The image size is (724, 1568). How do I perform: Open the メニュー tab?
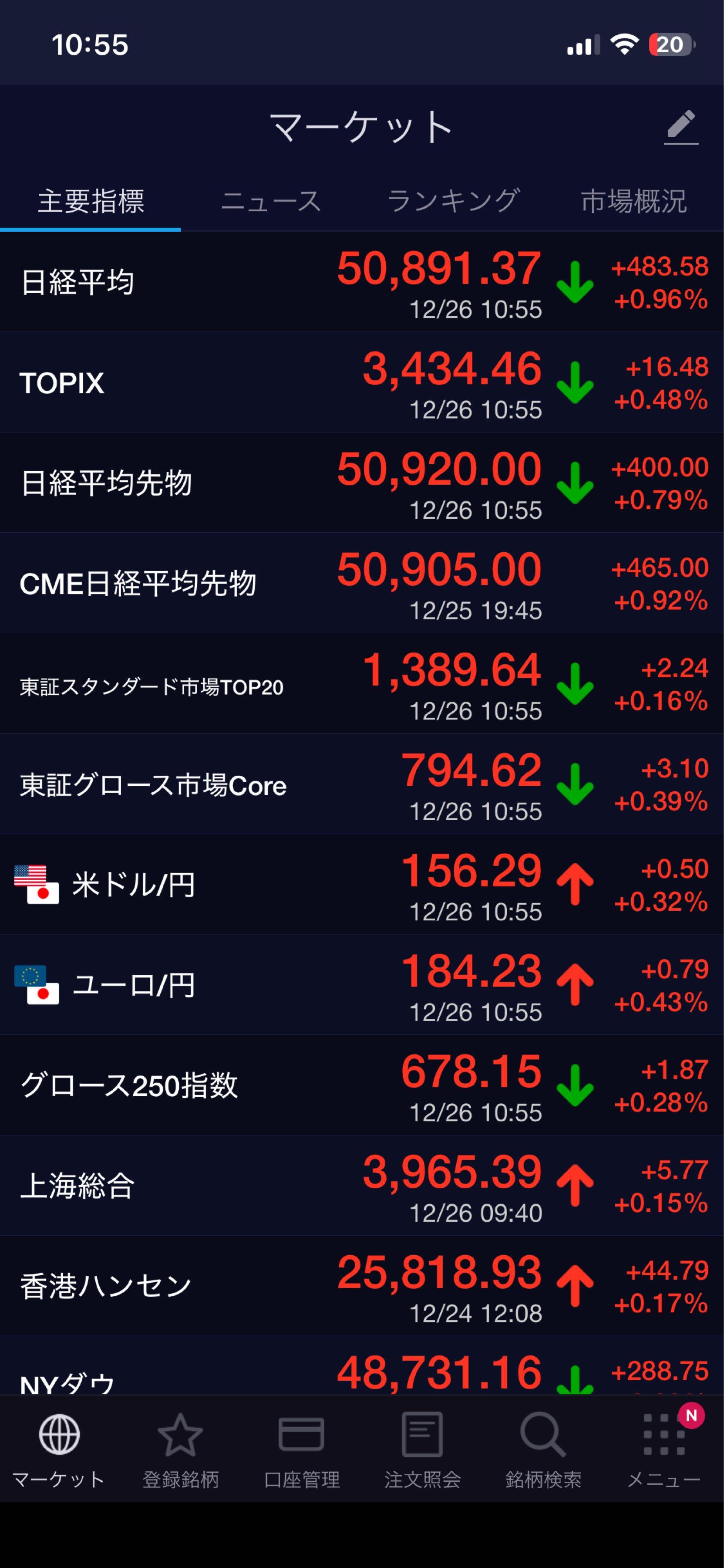pos(664,1451)
